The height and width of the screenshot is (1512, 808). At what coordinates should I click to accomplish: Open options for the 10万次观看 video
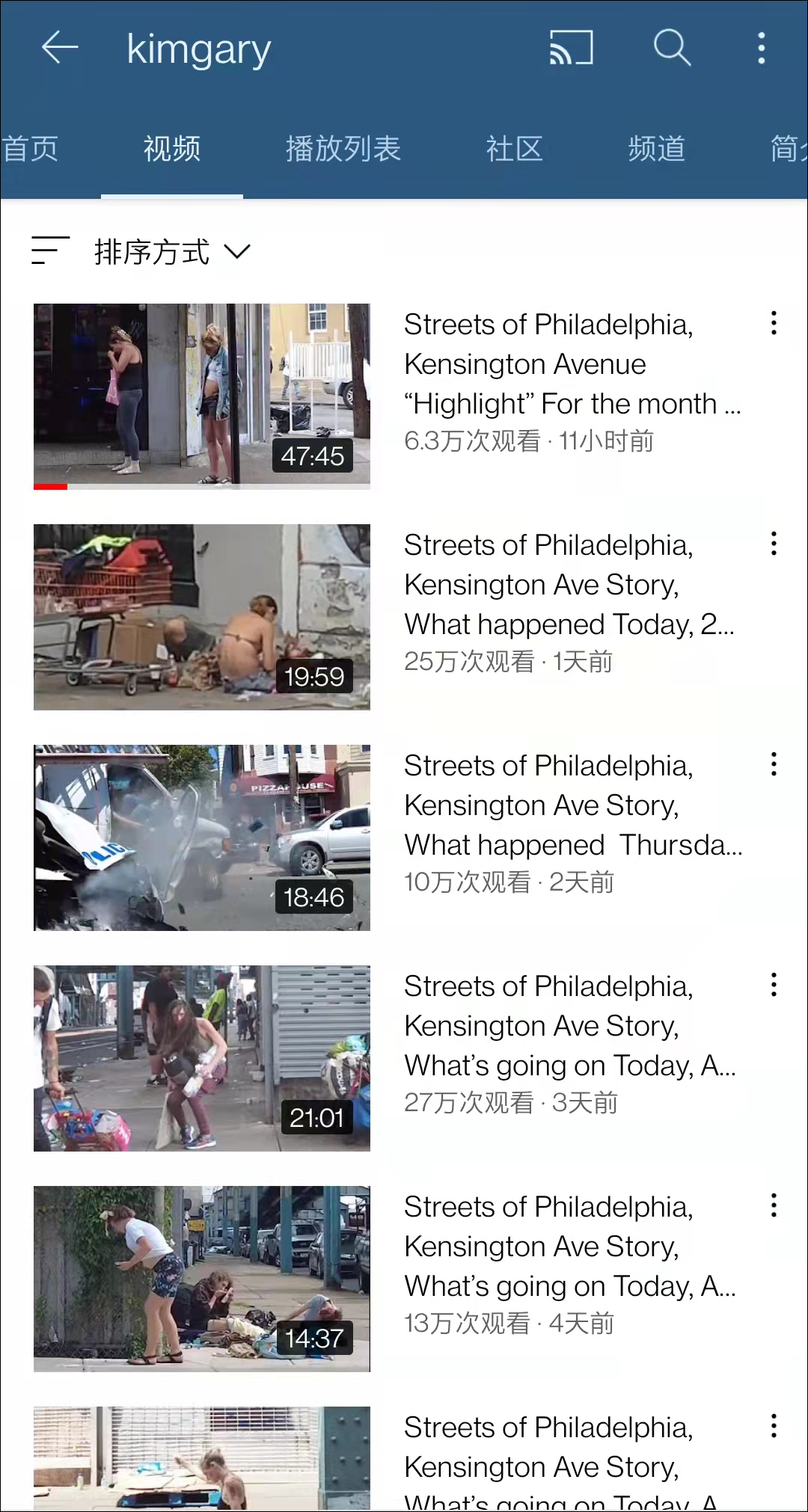[774, 764]
